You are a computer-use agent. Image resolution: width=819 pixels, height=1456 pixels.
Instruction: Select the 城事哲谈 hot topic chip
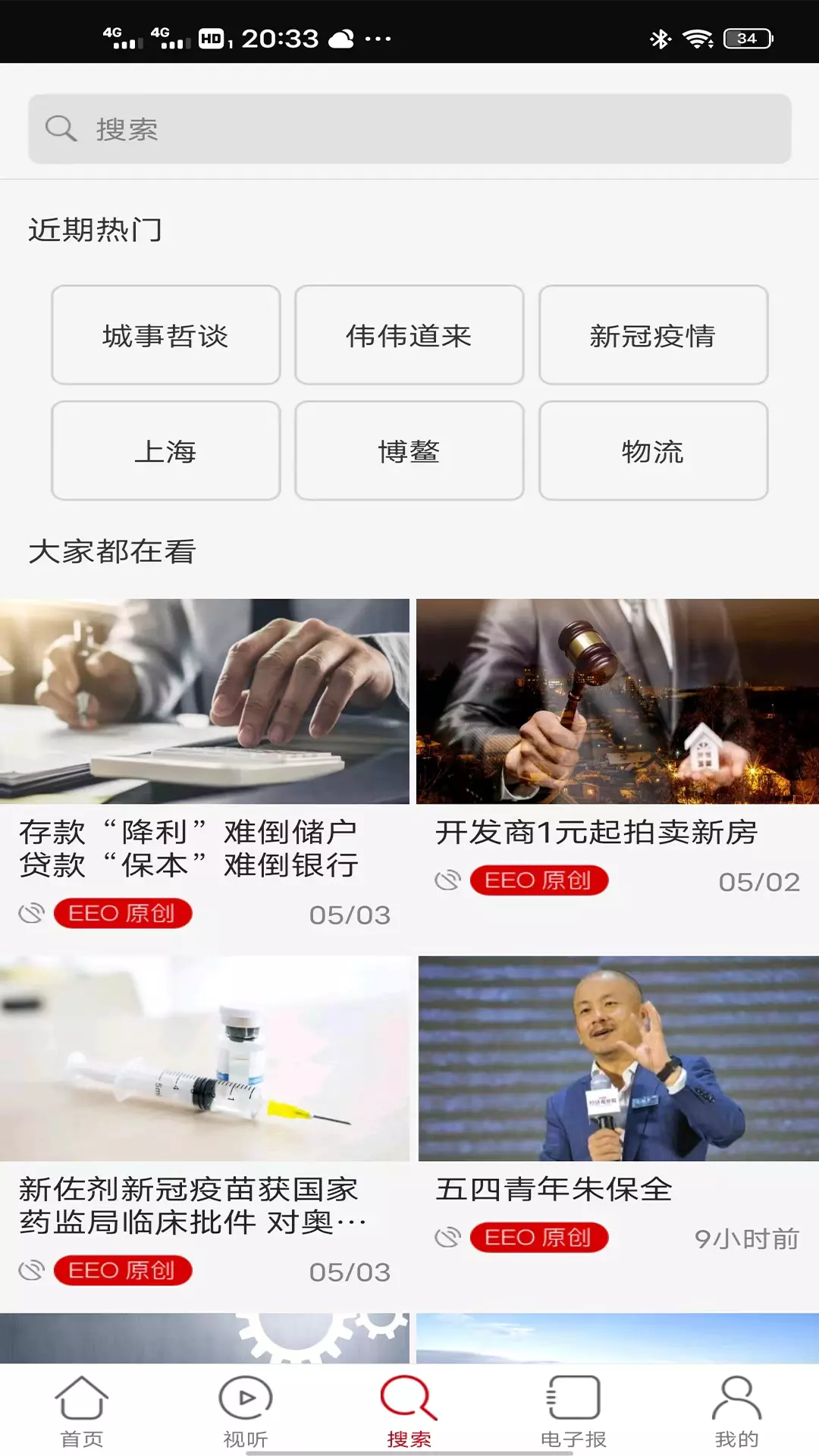click(x=166, y=335)
